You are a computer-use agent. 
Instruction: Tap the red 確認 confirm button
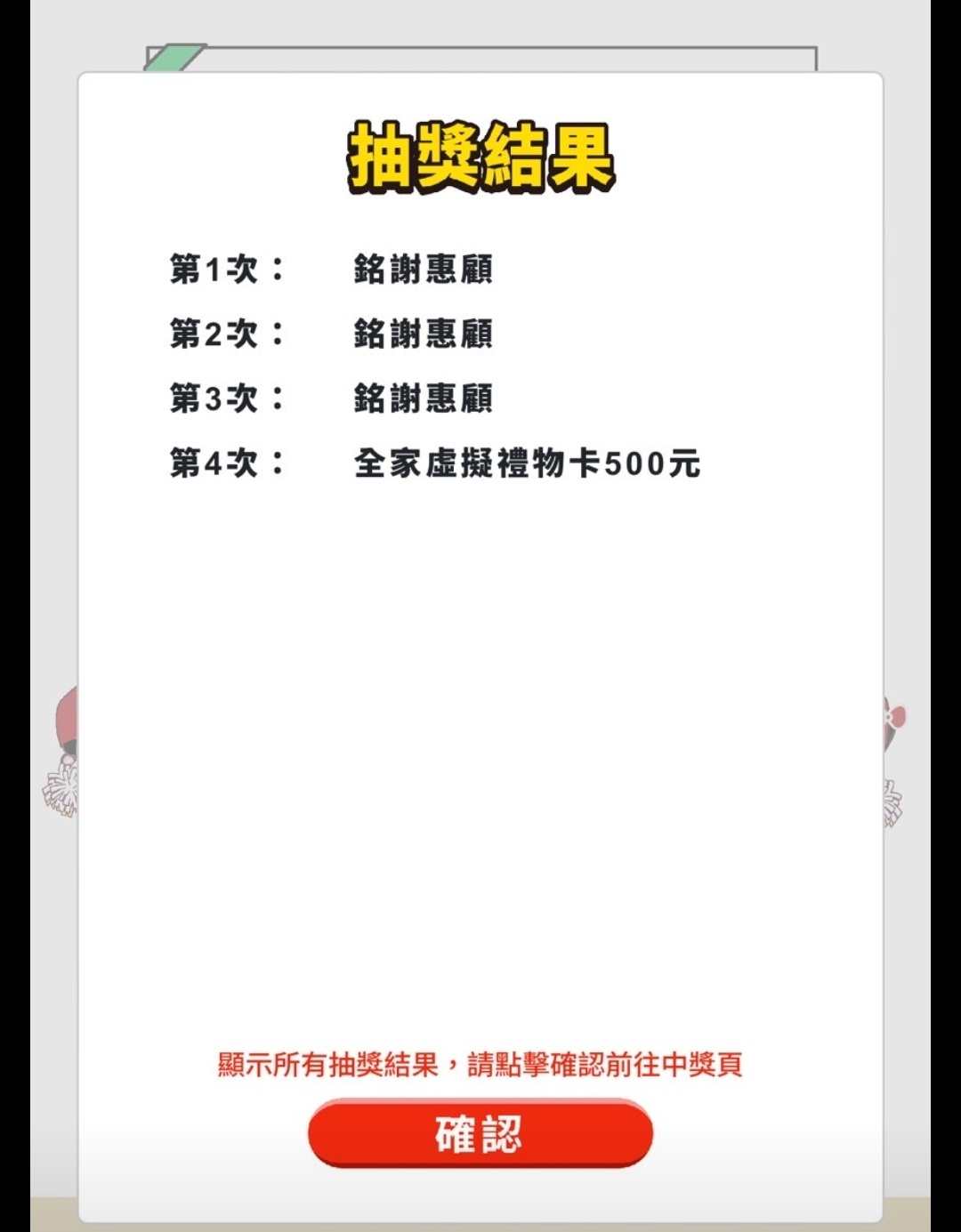pos(480,1133)
